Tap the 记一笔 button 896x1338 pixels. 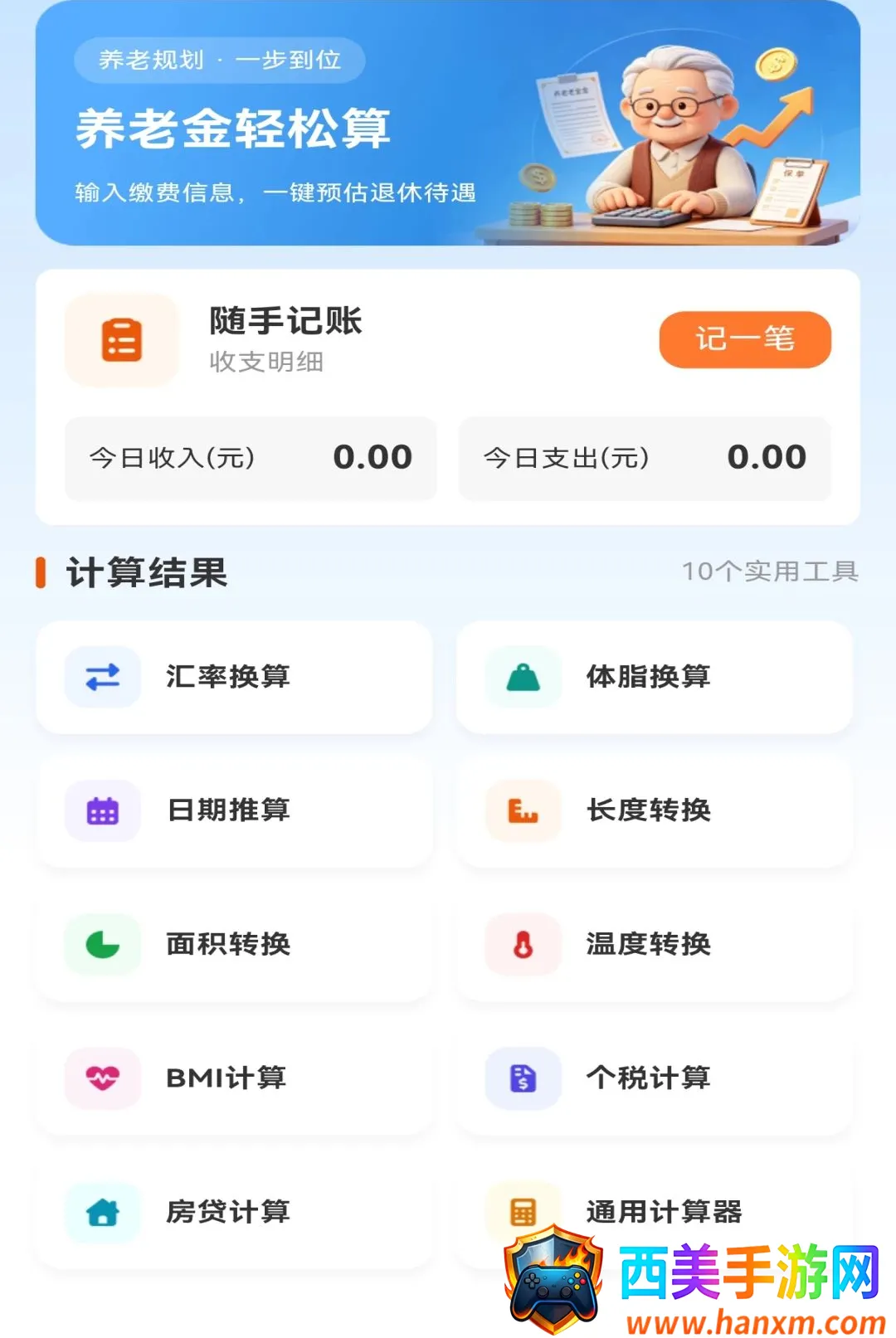coord(745,339)
